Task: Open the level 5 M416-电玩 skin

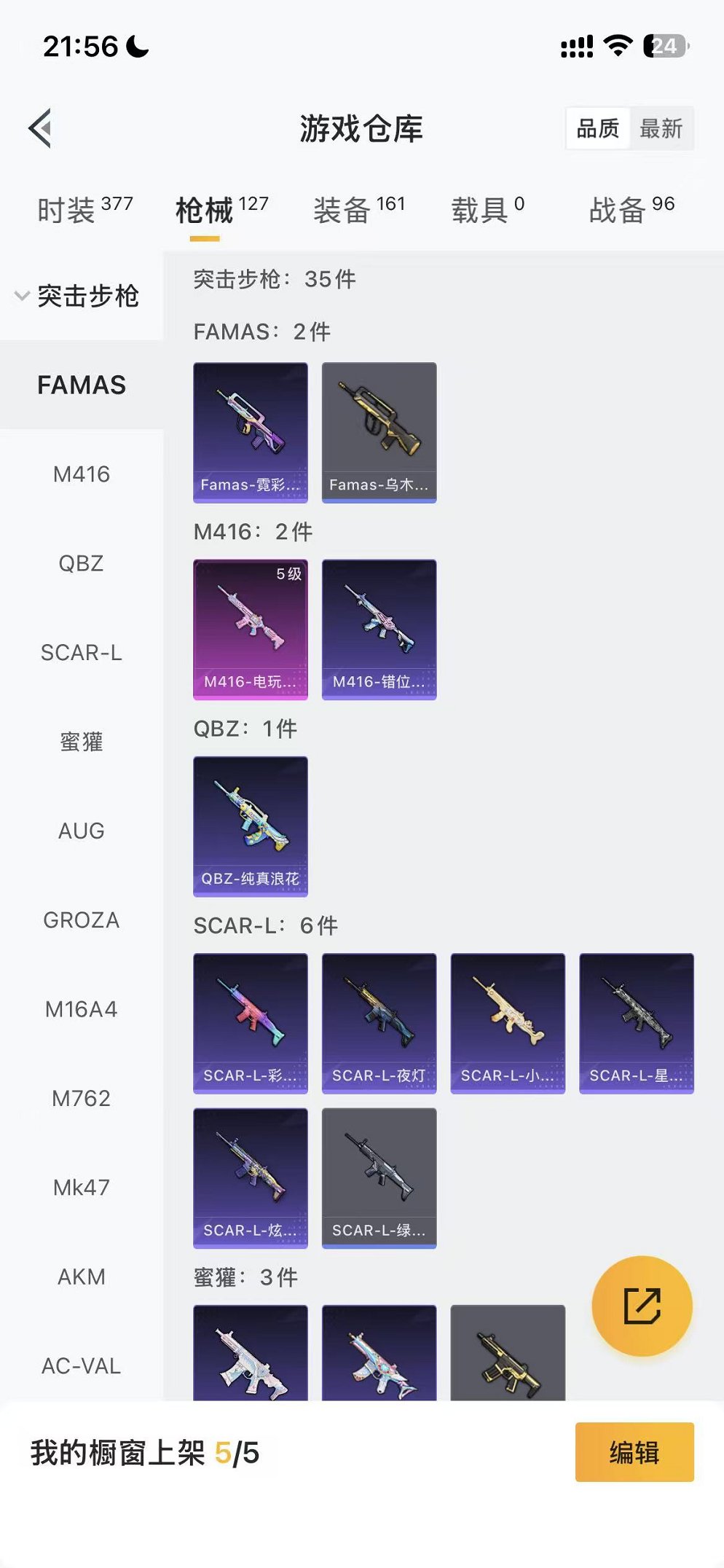Action: coord(251,629)
